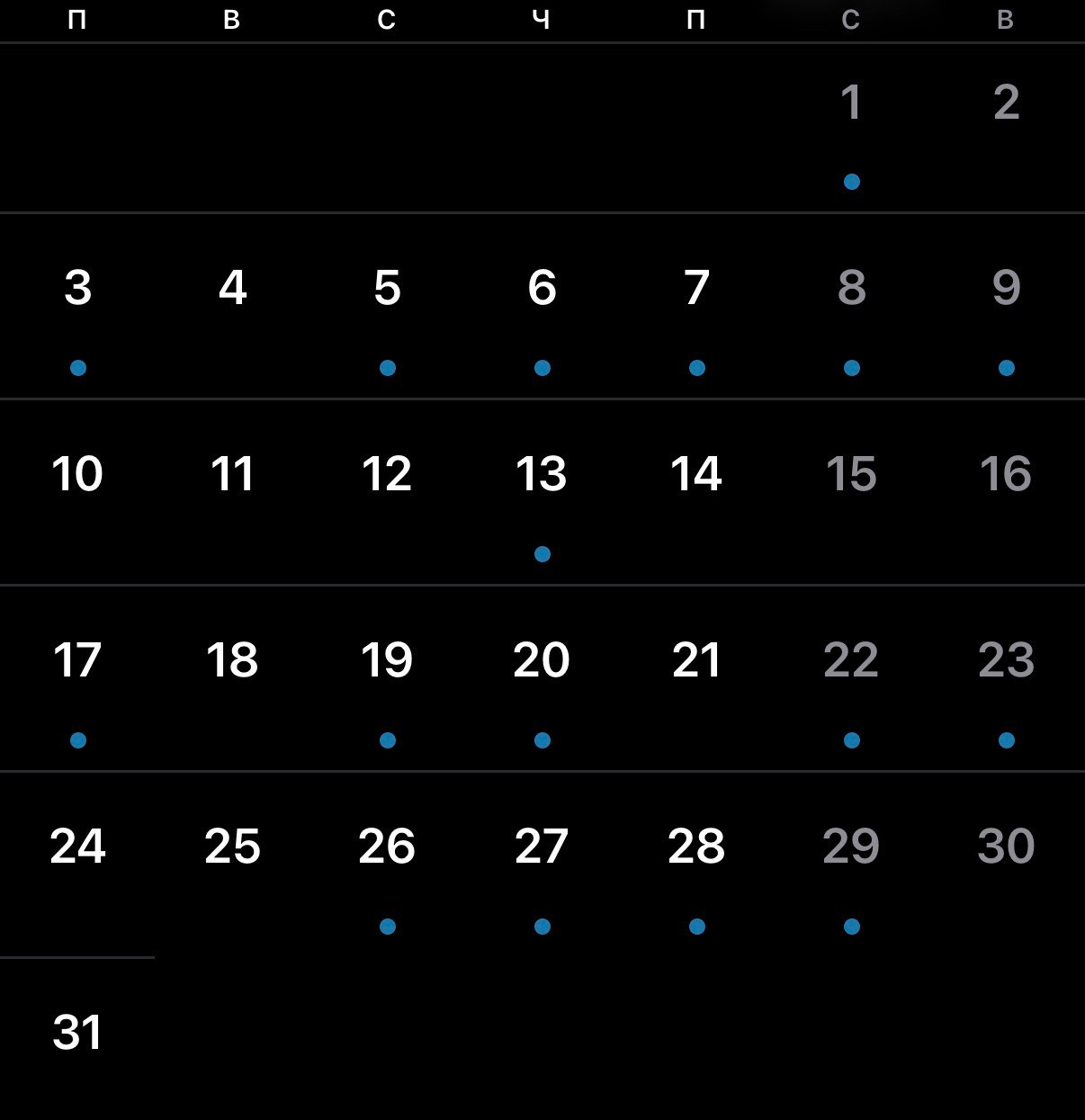Select Saturday the 8th
Viewport: 1085px width, 1120px height.
pos(851,289)
